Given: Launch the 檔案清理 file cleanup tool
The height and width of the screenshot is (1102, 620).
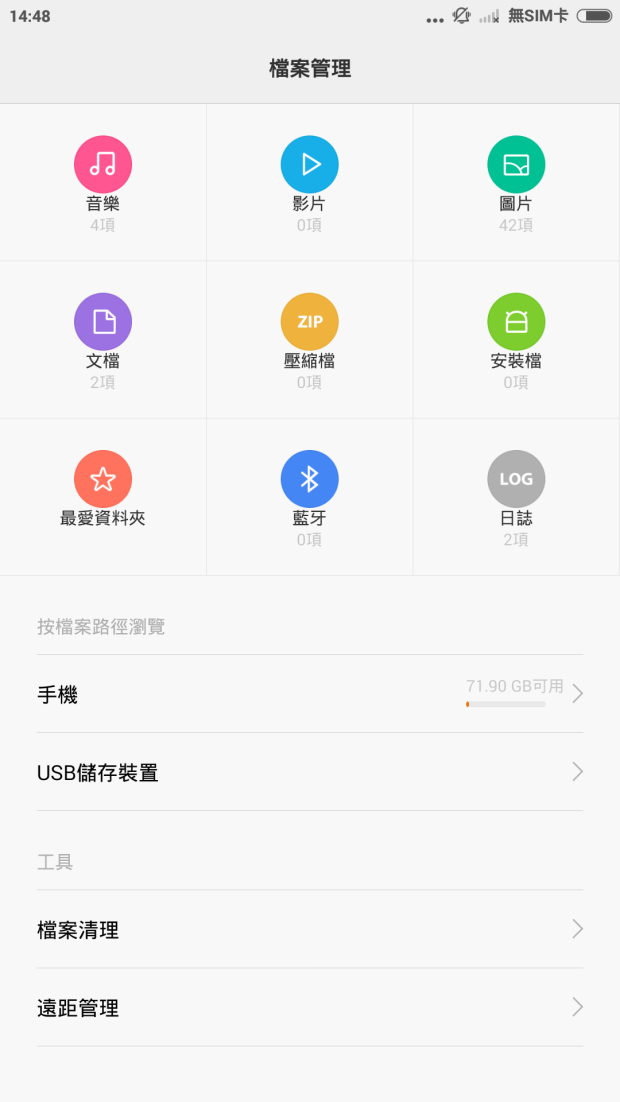Looking at the screenshot, I should click(310, 930).
